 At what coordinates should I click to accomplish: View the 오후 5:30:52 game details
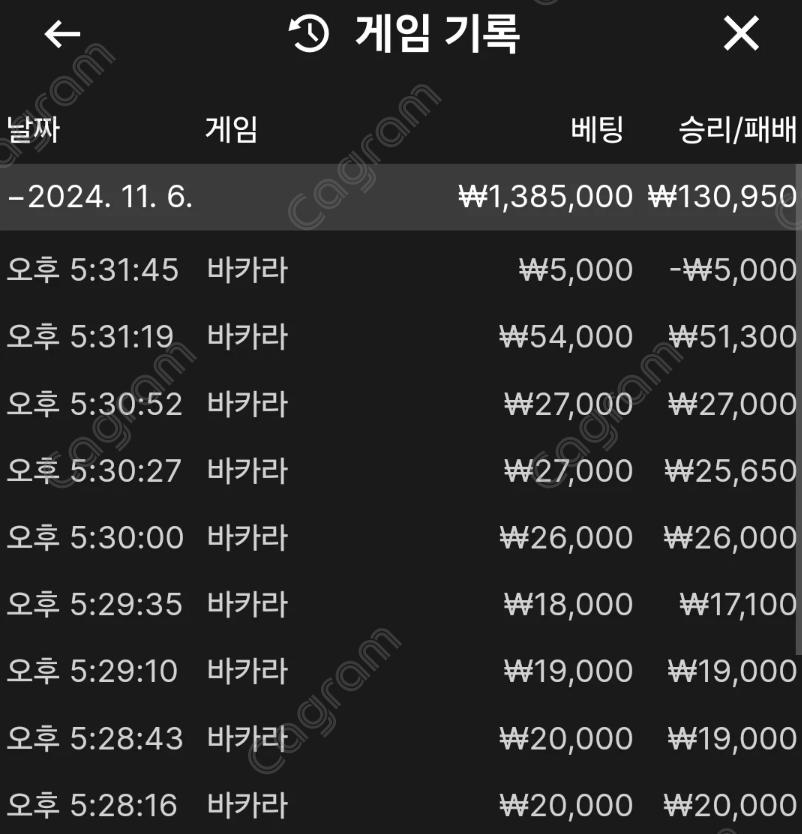pos(400,404)
